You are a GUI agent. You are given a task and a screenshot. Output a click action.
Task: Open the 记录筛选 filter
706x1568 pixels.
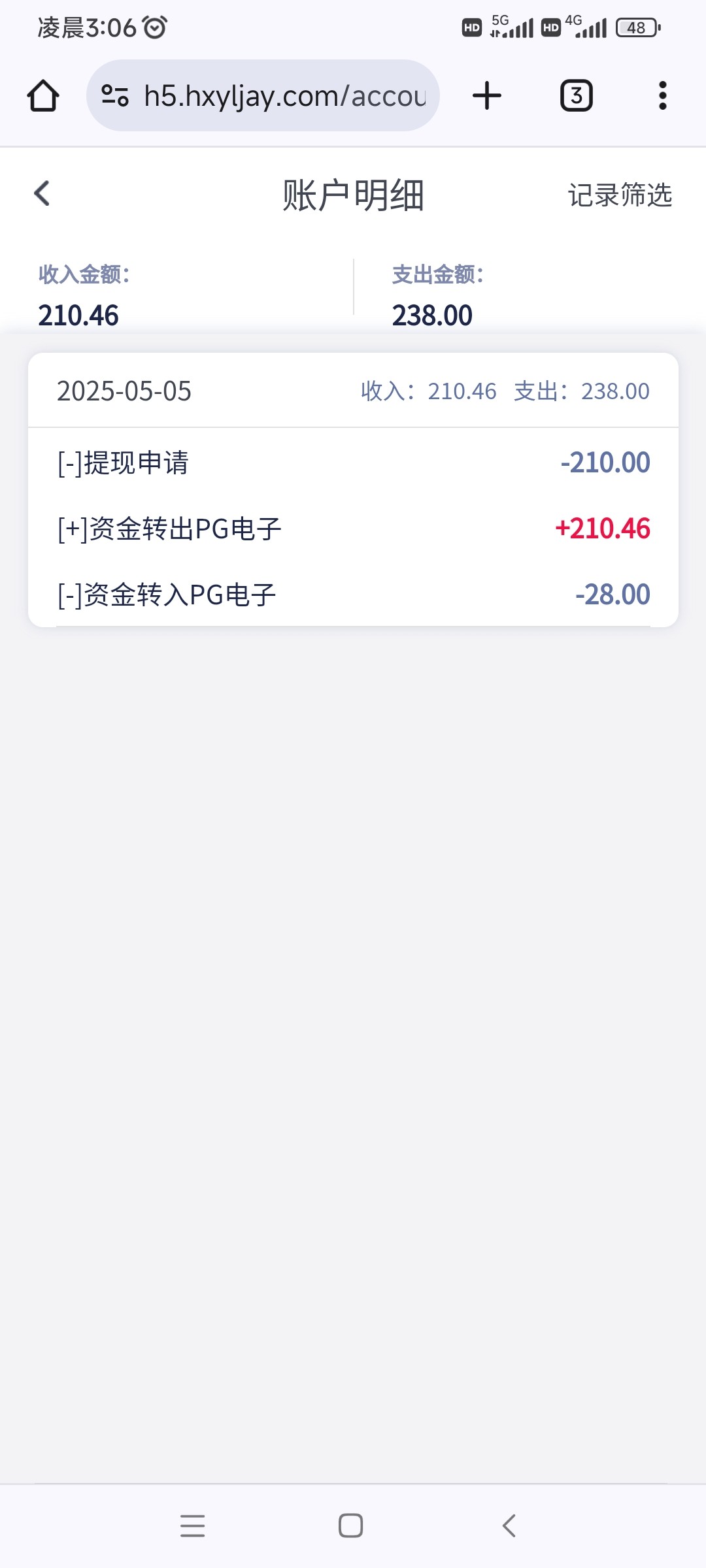[x=620, y=195]
